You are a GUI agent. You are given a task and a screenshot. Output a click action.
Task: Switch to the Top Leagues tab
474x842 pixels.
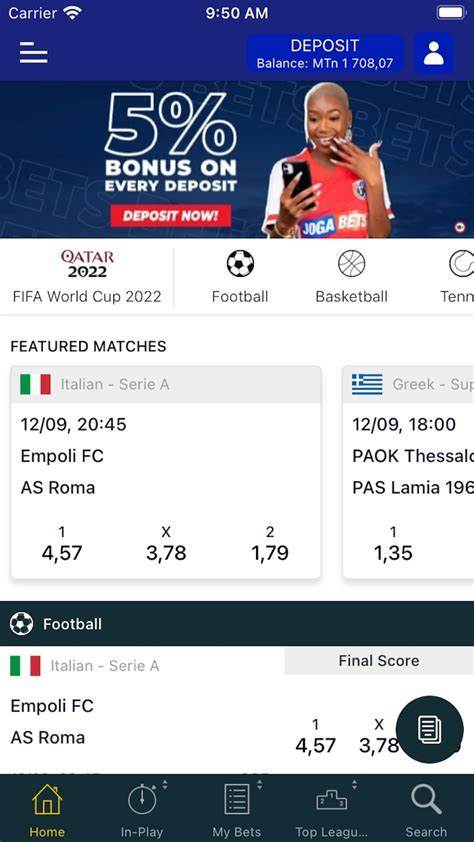coord(332,809)
